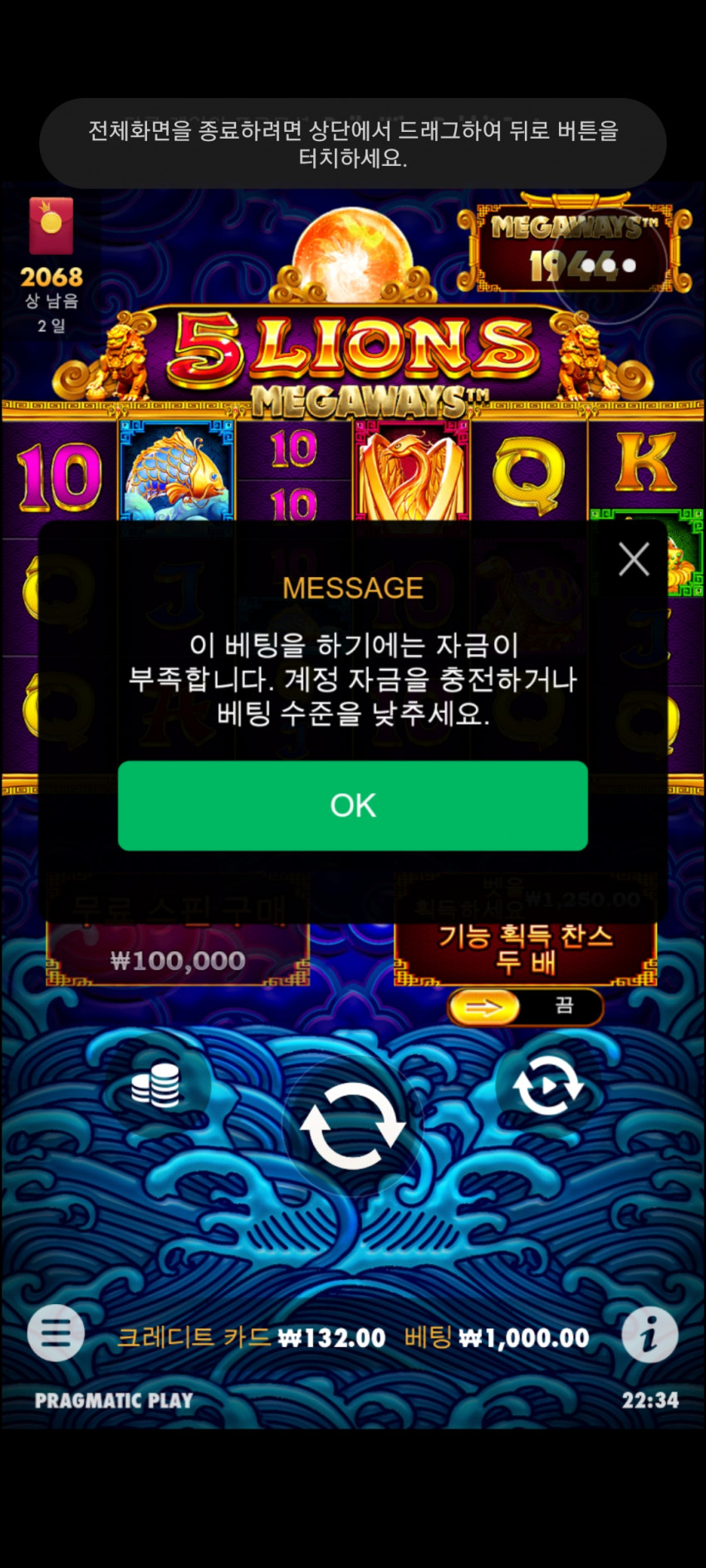Open the red envelope promotion
706x1568 pixels.
click(x=51, y=226)
